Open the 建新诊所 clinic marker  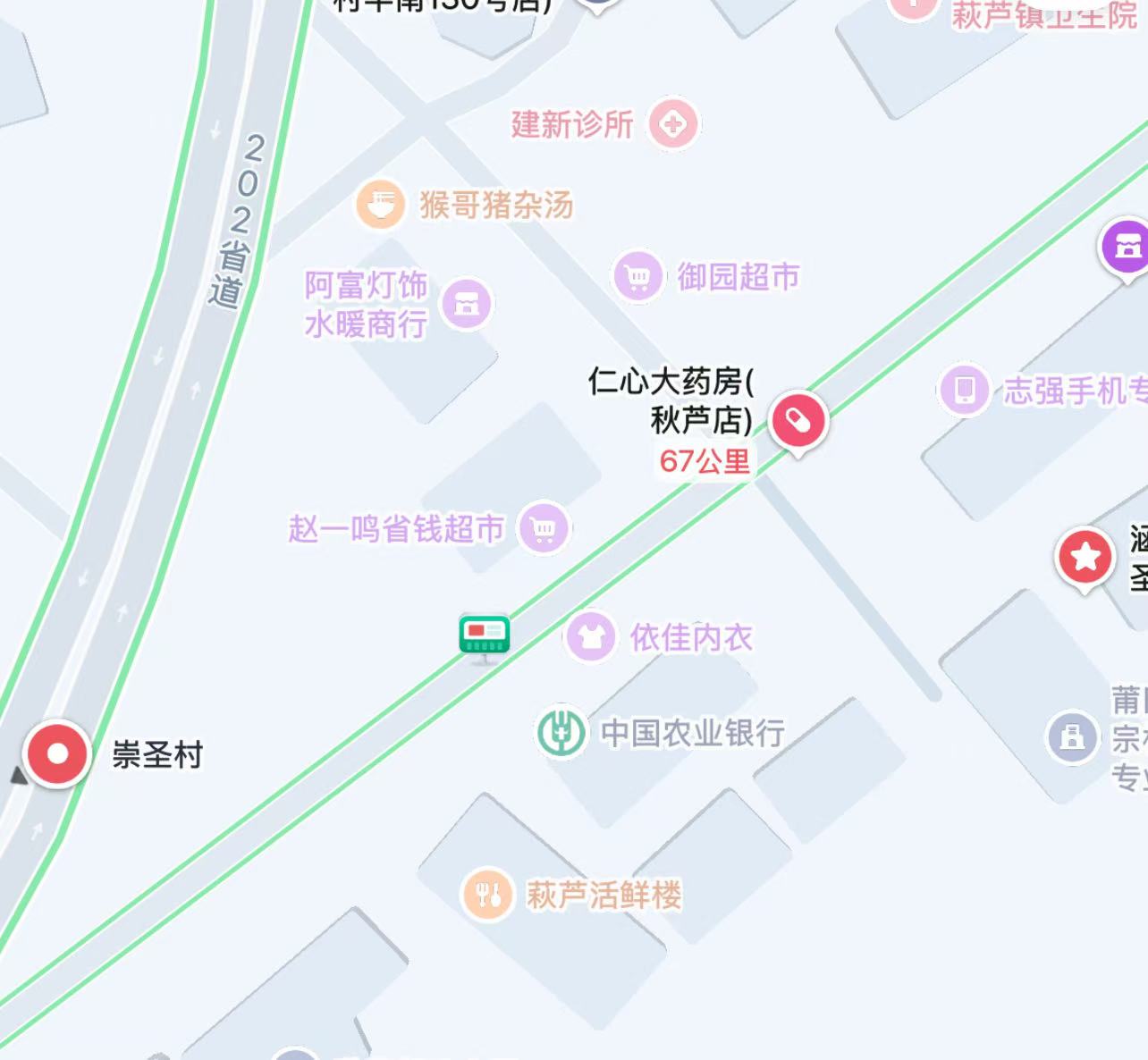[672, 123]
